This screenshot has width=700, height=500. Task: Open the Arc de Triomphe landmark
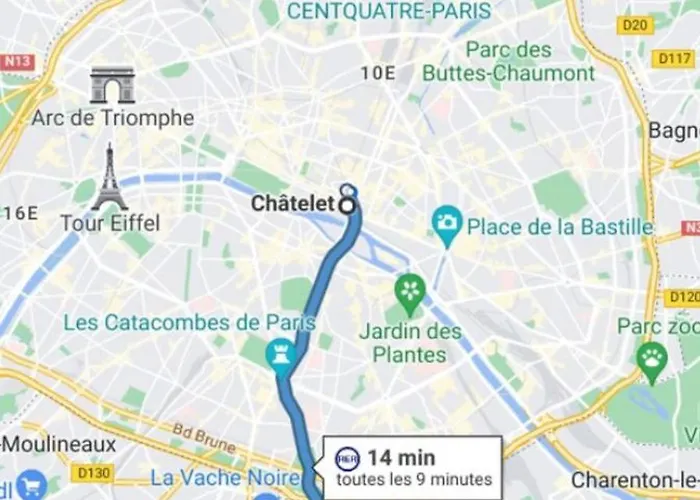tap(112, 86)
